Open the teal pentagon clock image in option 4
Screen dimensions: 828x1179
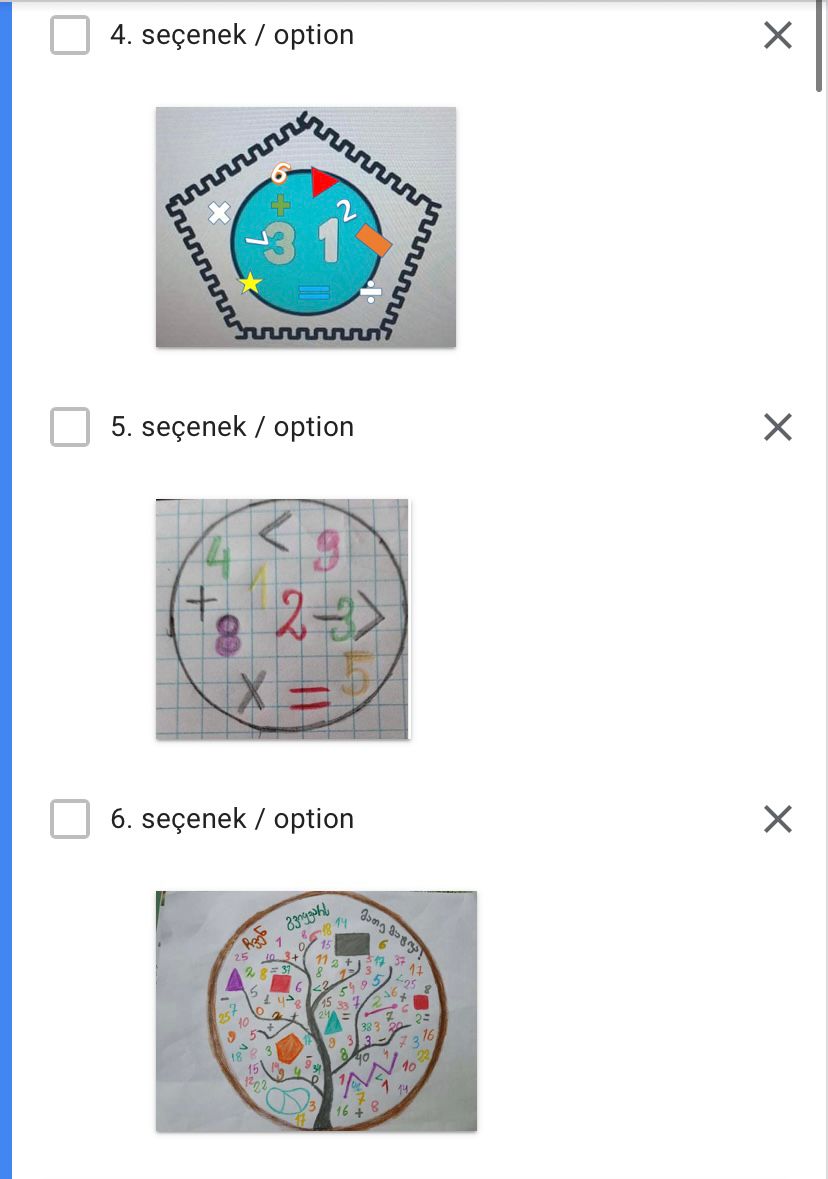305,227
